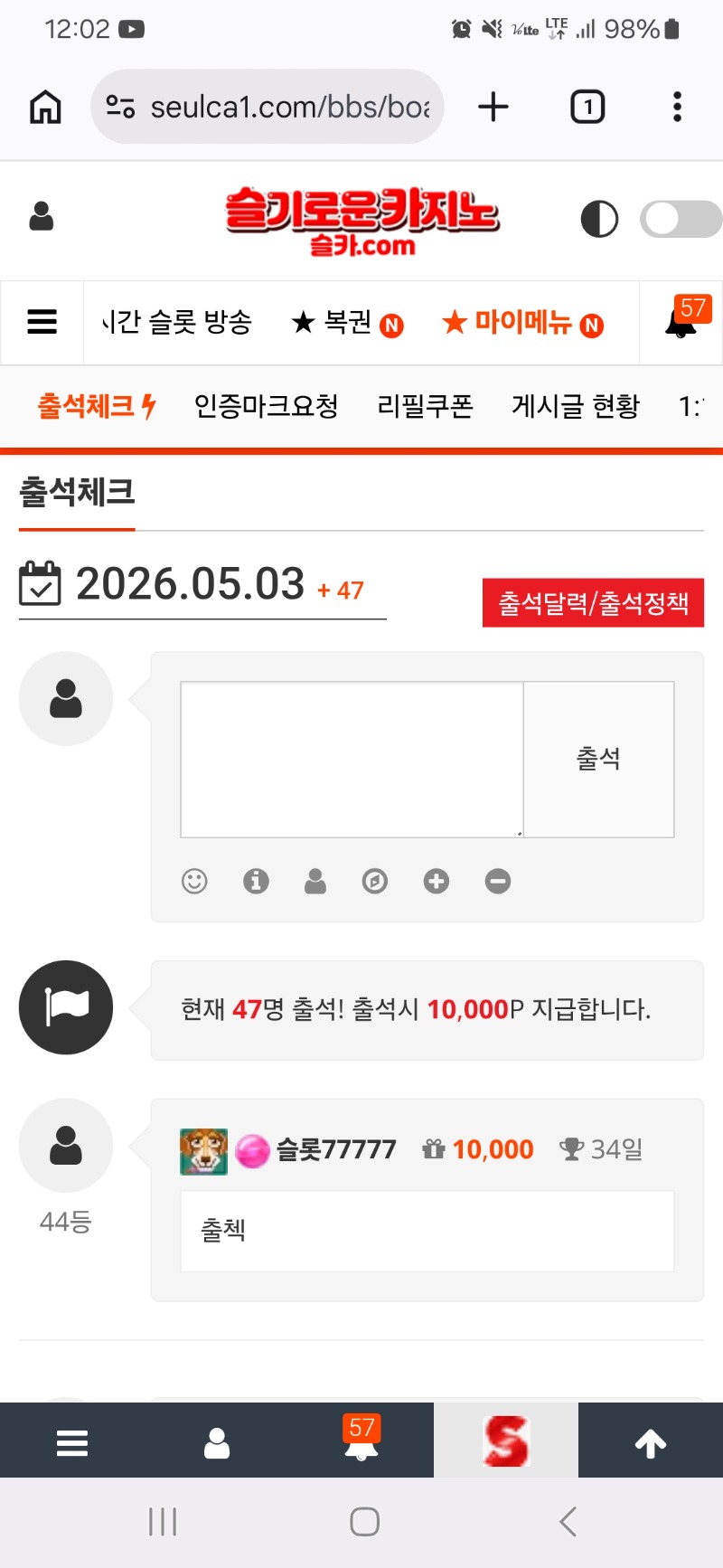Open the browser home page
723x1568 pixels.
point(45,107)
